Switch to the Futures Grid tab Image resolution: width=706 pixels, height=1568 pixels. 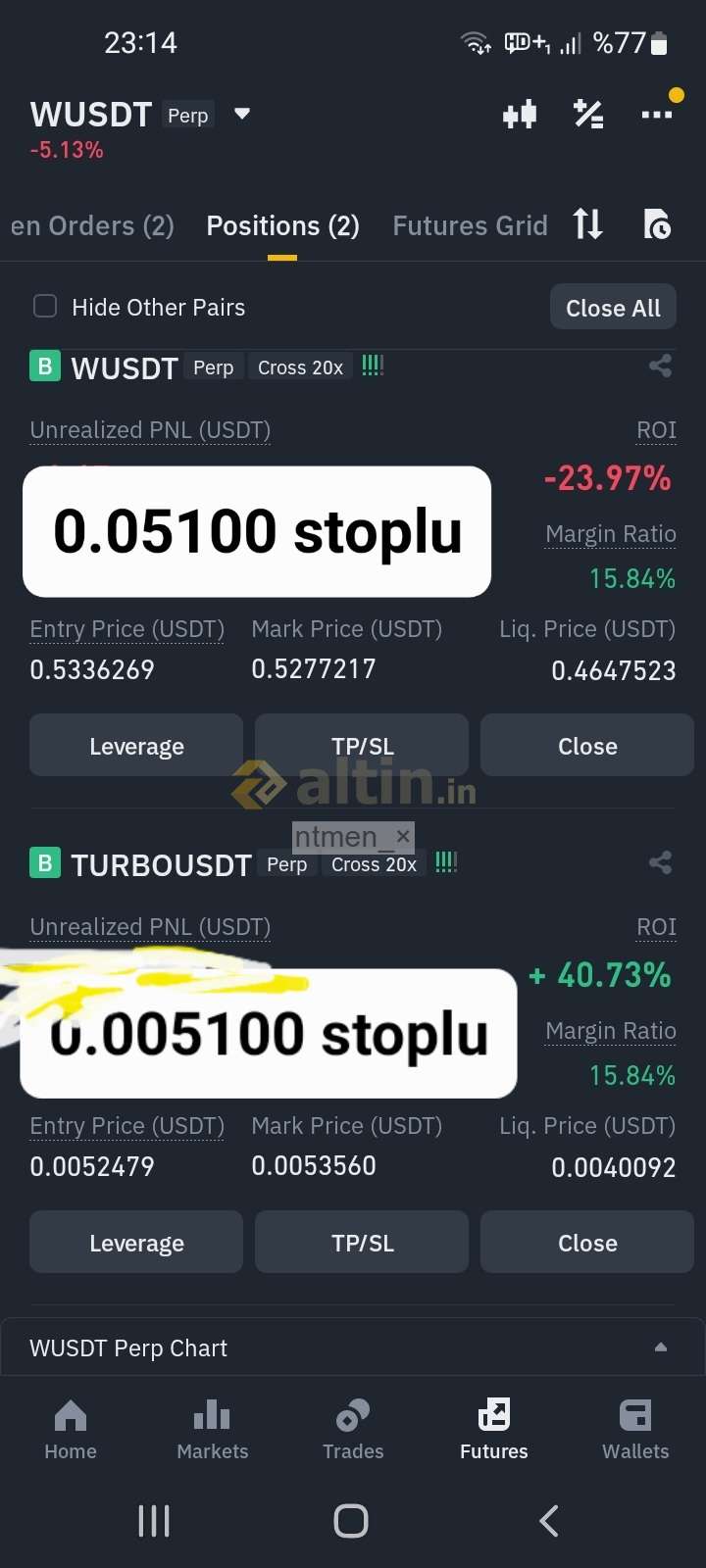coord(470,226)
